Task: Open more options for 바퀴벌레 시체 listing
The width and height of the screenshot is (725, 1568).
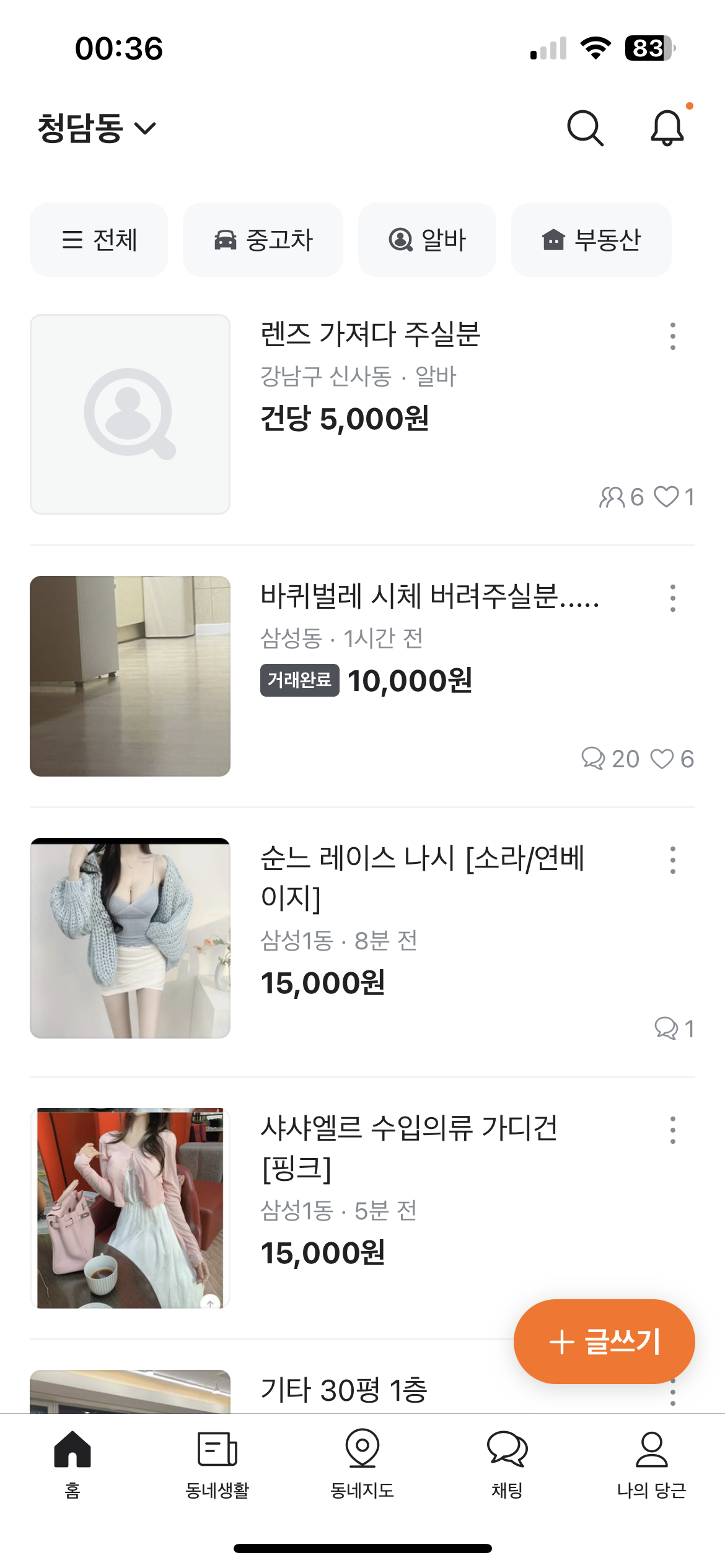Action: 672,598
